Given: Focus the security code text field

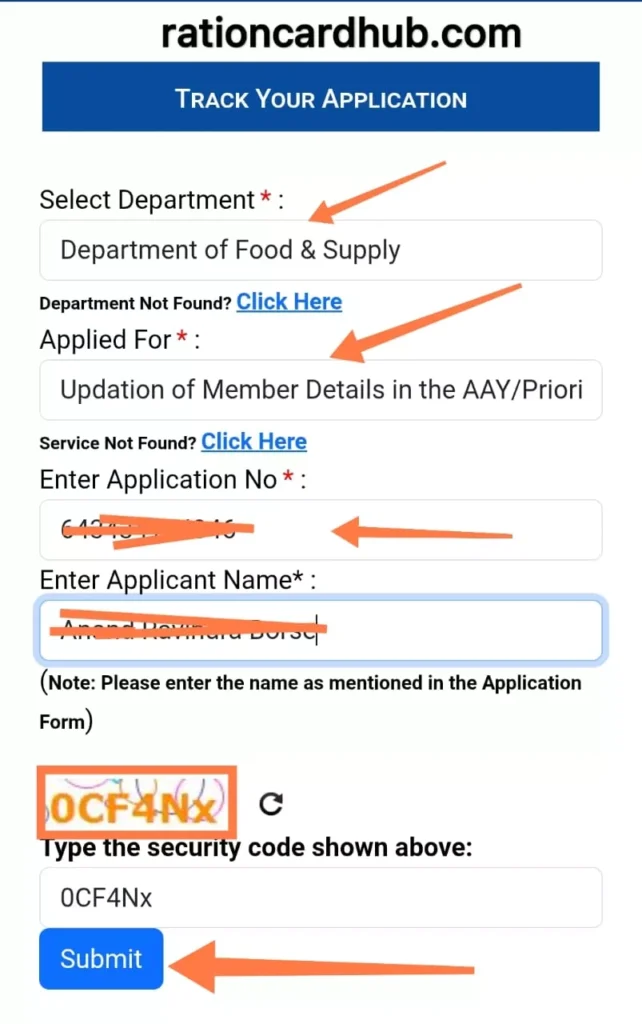Looking at the screenshot, I should [x=320, y=898].
